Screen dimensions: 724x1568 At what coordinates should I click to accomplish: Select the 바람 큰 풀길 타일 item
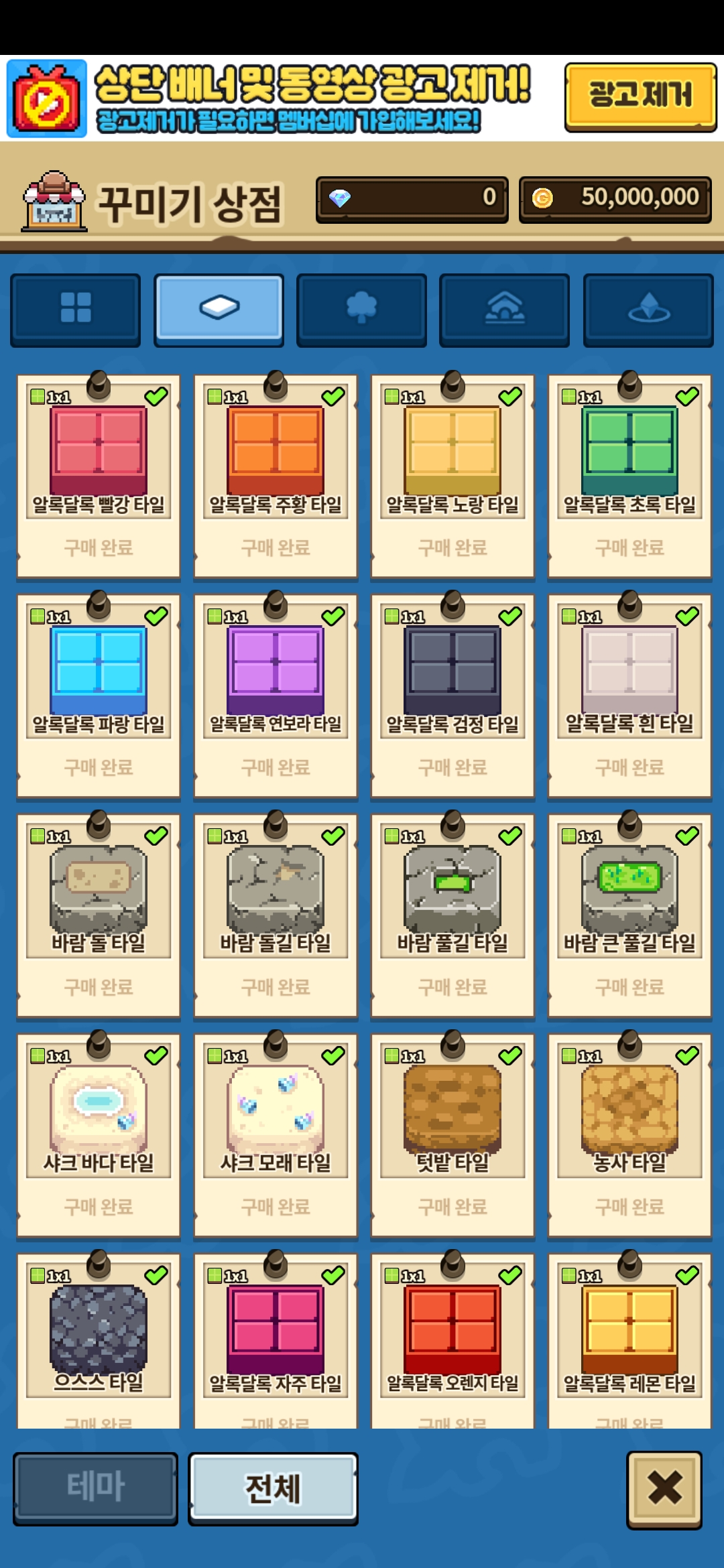[629, 915]
